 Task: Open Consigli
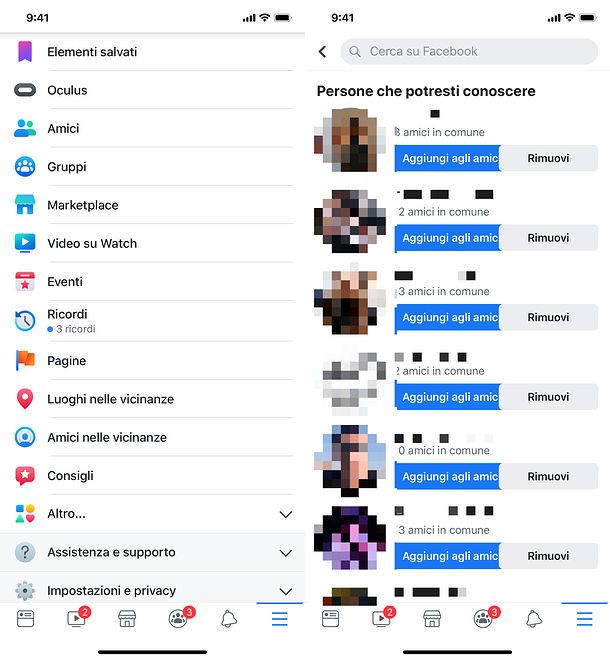coord(70,476)
